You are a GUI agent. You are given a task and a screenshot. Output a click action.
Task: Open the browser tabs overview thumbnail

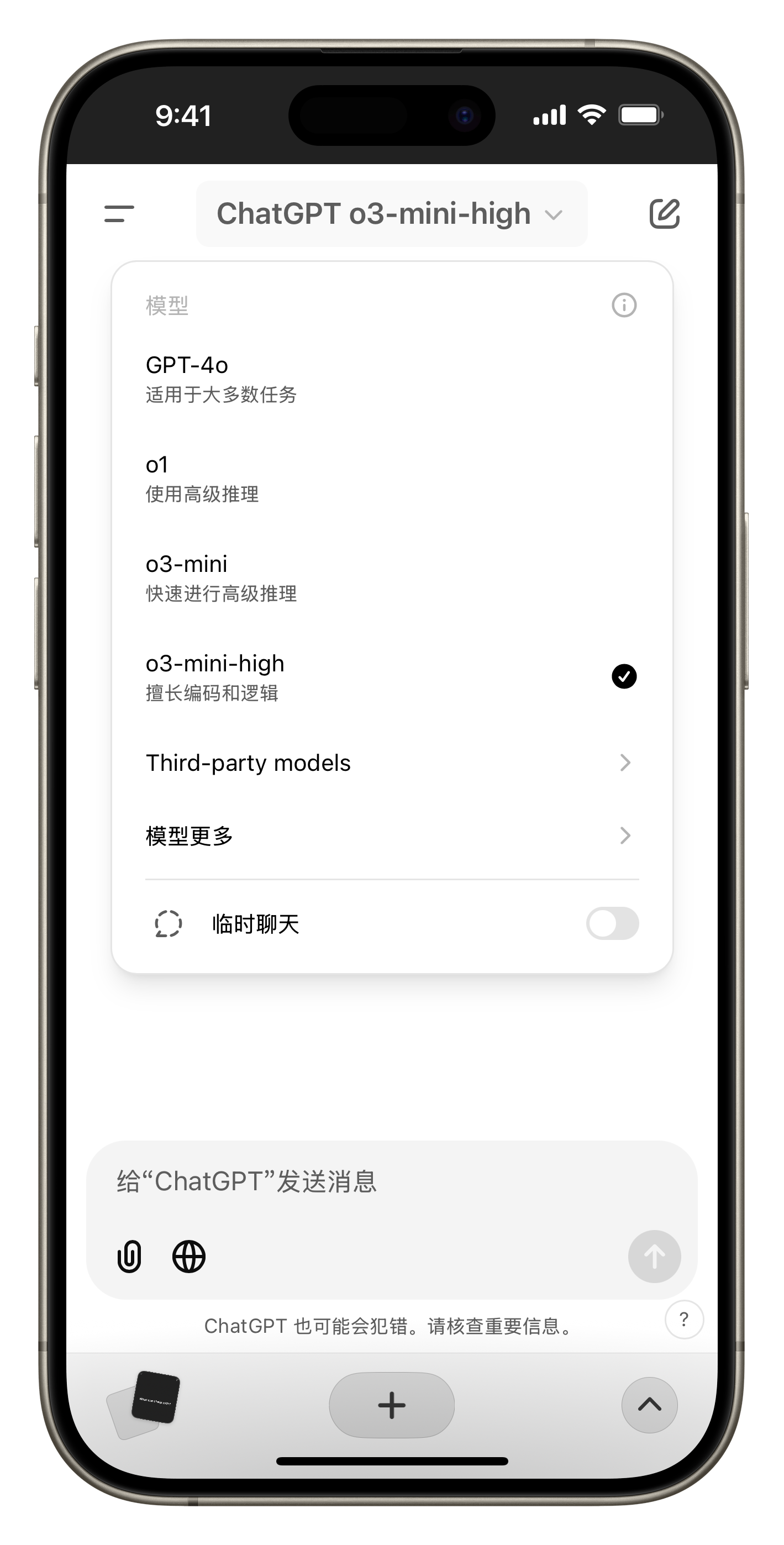click(x=144, y=1404)
